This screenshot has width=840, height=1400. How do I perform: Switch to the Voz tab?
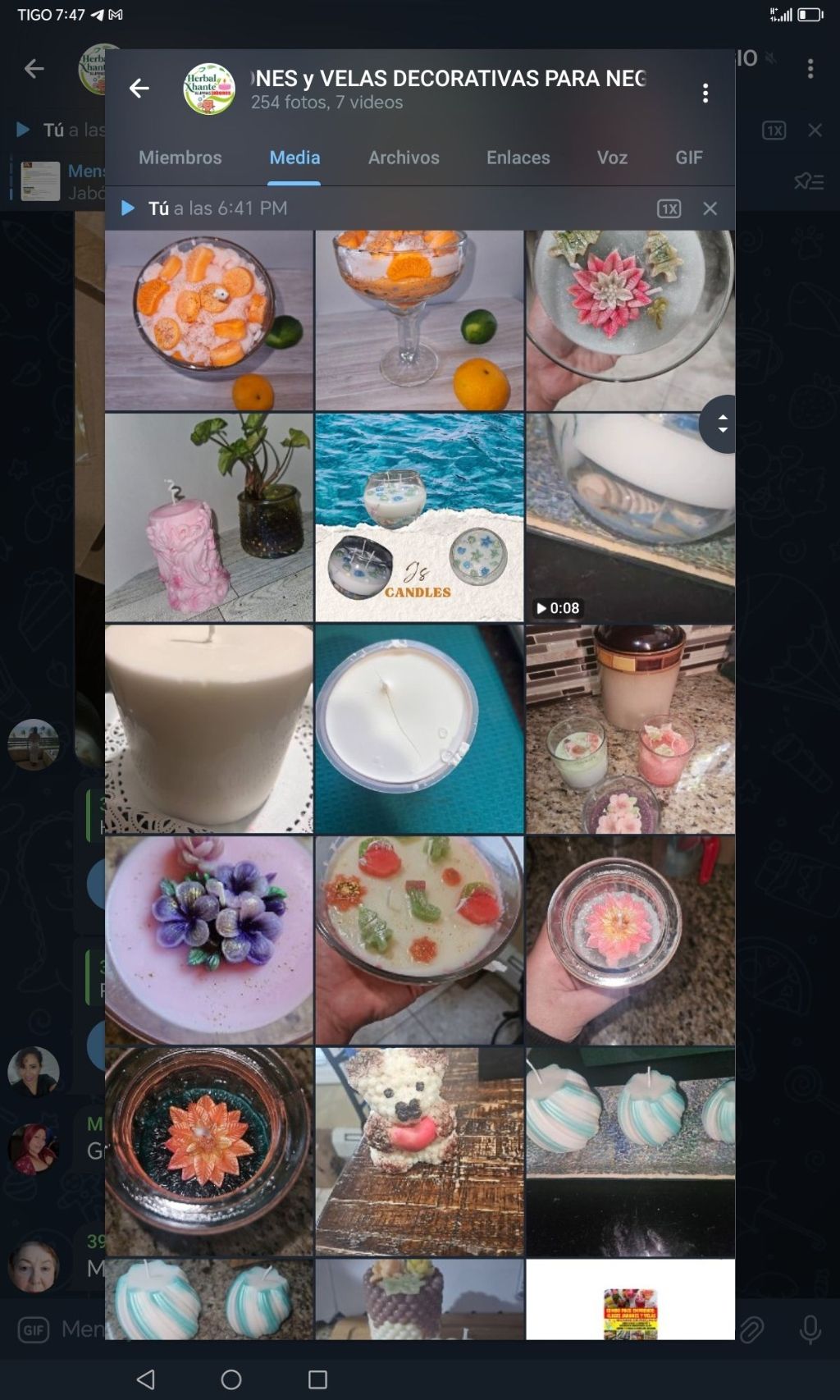612,158
